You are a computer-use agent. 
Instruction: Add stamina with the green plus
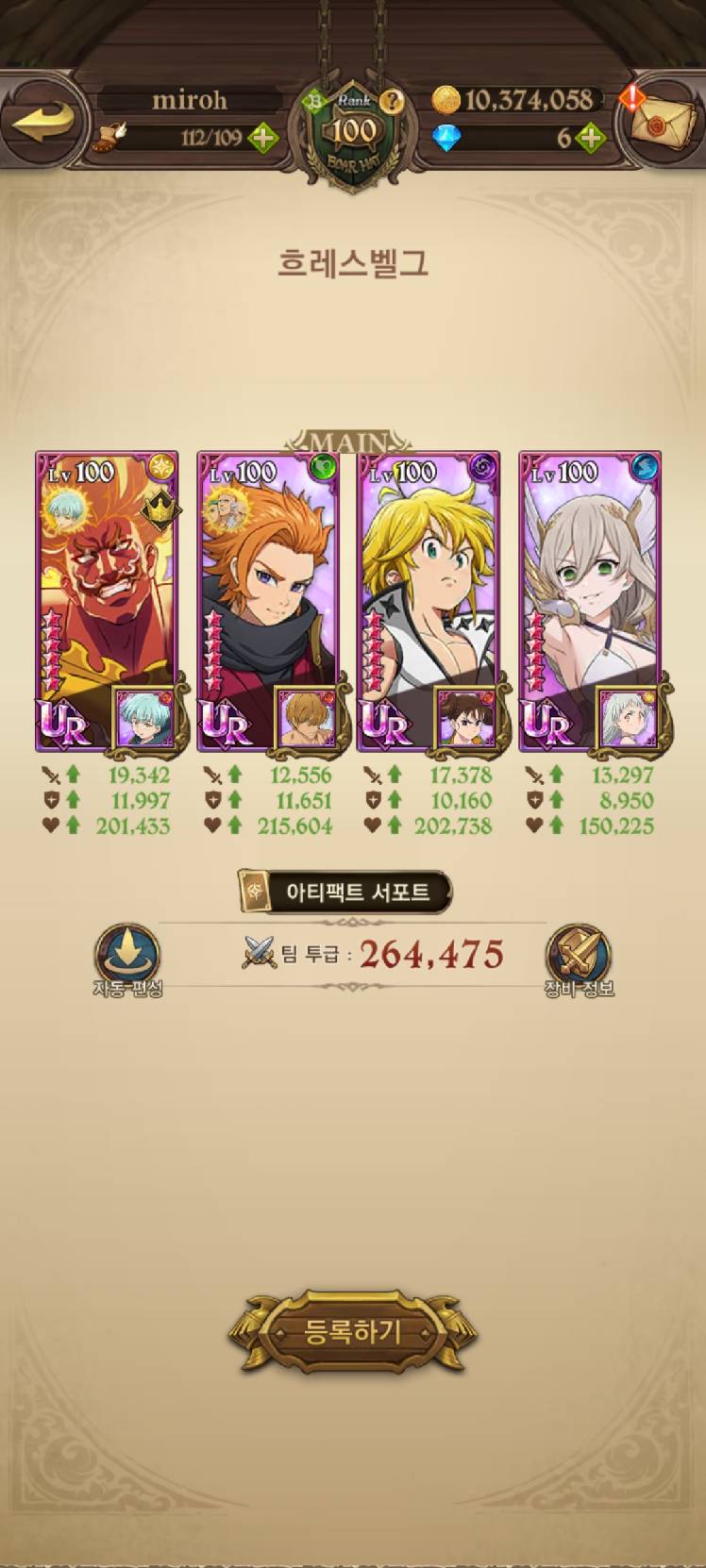pyautogui.click(x=263, y=138)
